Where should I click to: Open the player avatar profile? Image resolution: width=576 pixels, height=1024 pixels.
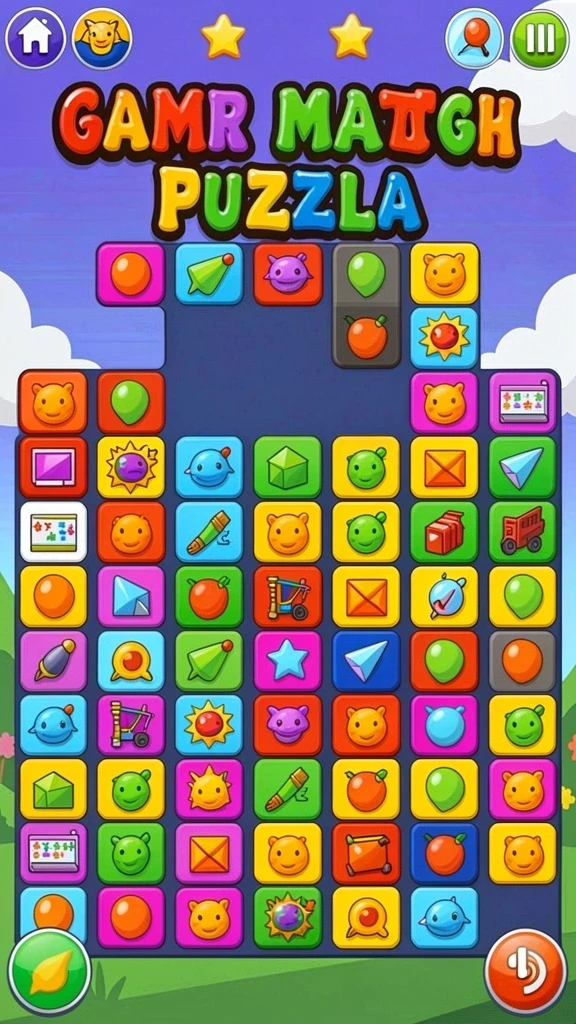pos(102,38)
